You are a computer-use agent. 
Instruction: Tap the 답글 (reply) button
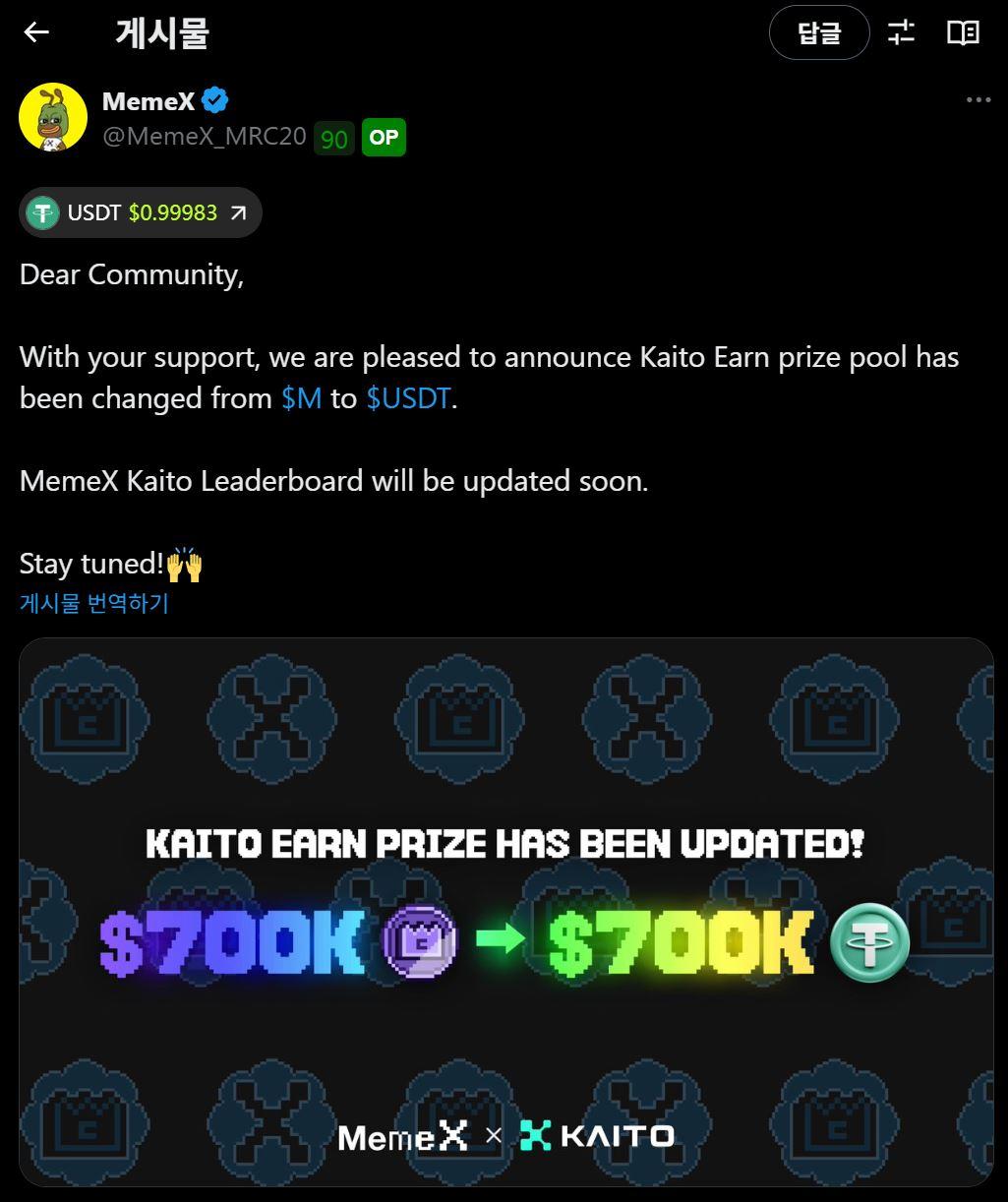click(x=818, y=32)
